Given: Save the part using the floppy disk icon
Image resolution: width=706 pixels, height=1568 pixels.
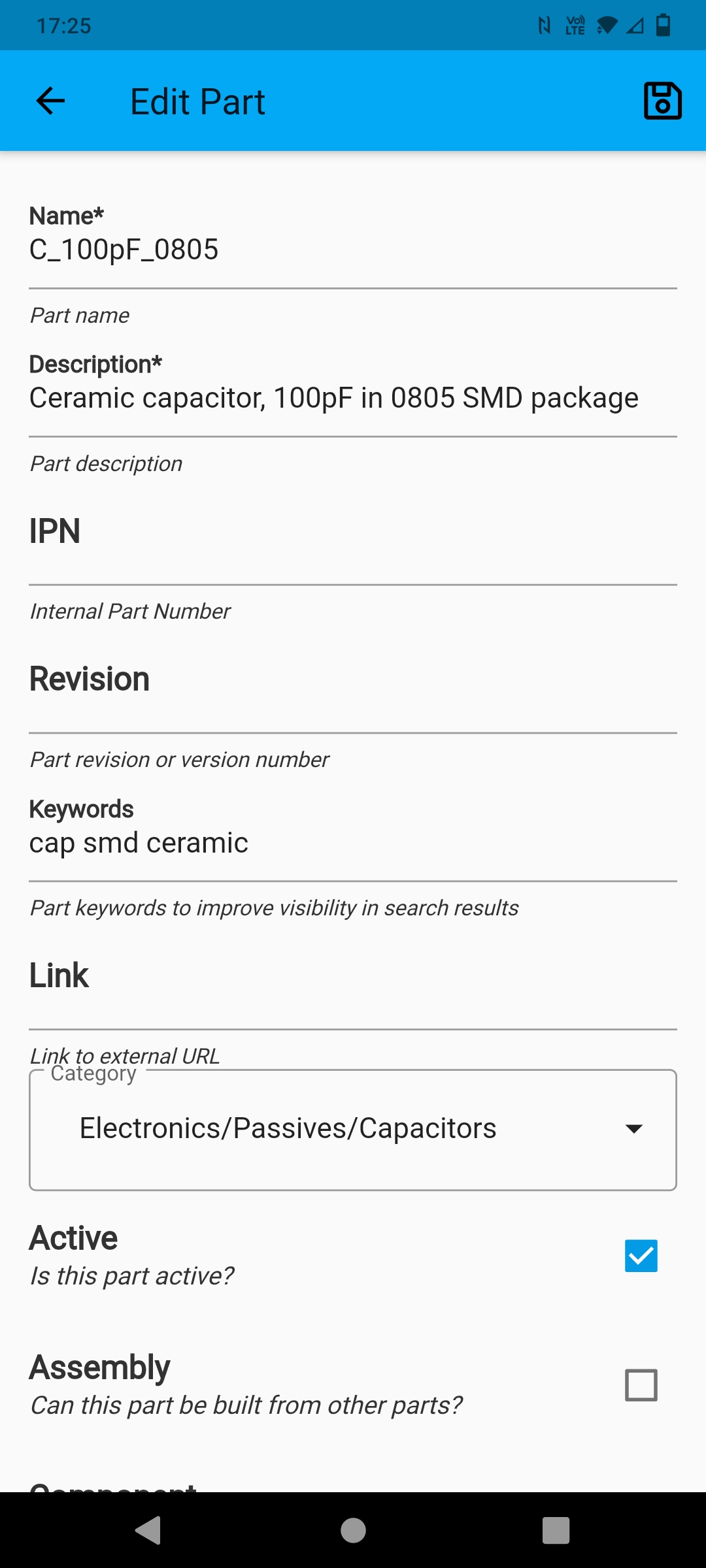Looking at the screenshot, I should (x=662, y=101).
